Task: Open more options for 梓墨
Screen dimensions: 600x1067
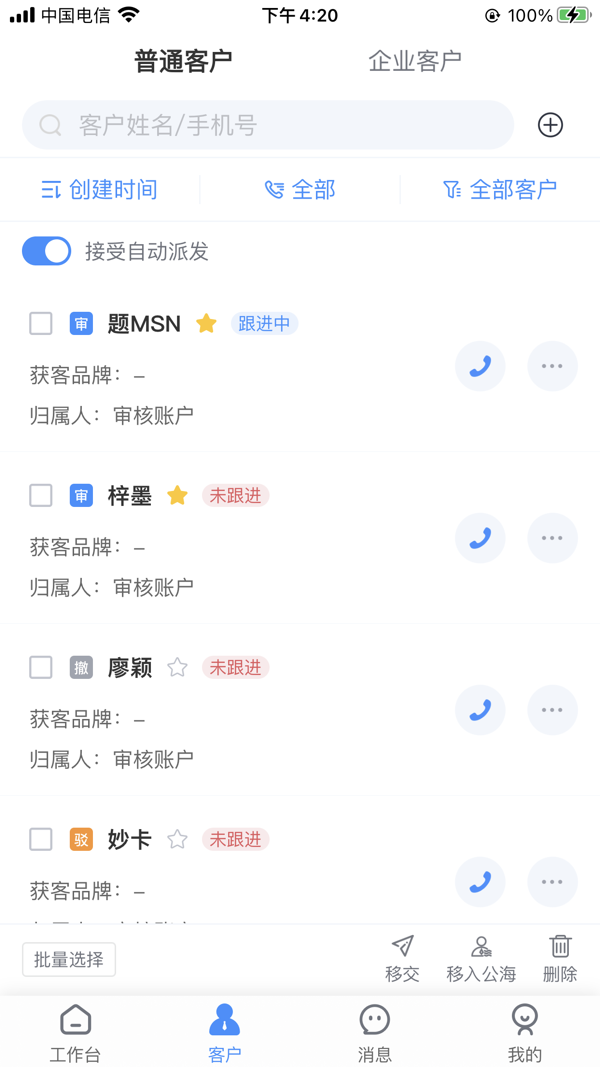Action: (x=552, y=538)
